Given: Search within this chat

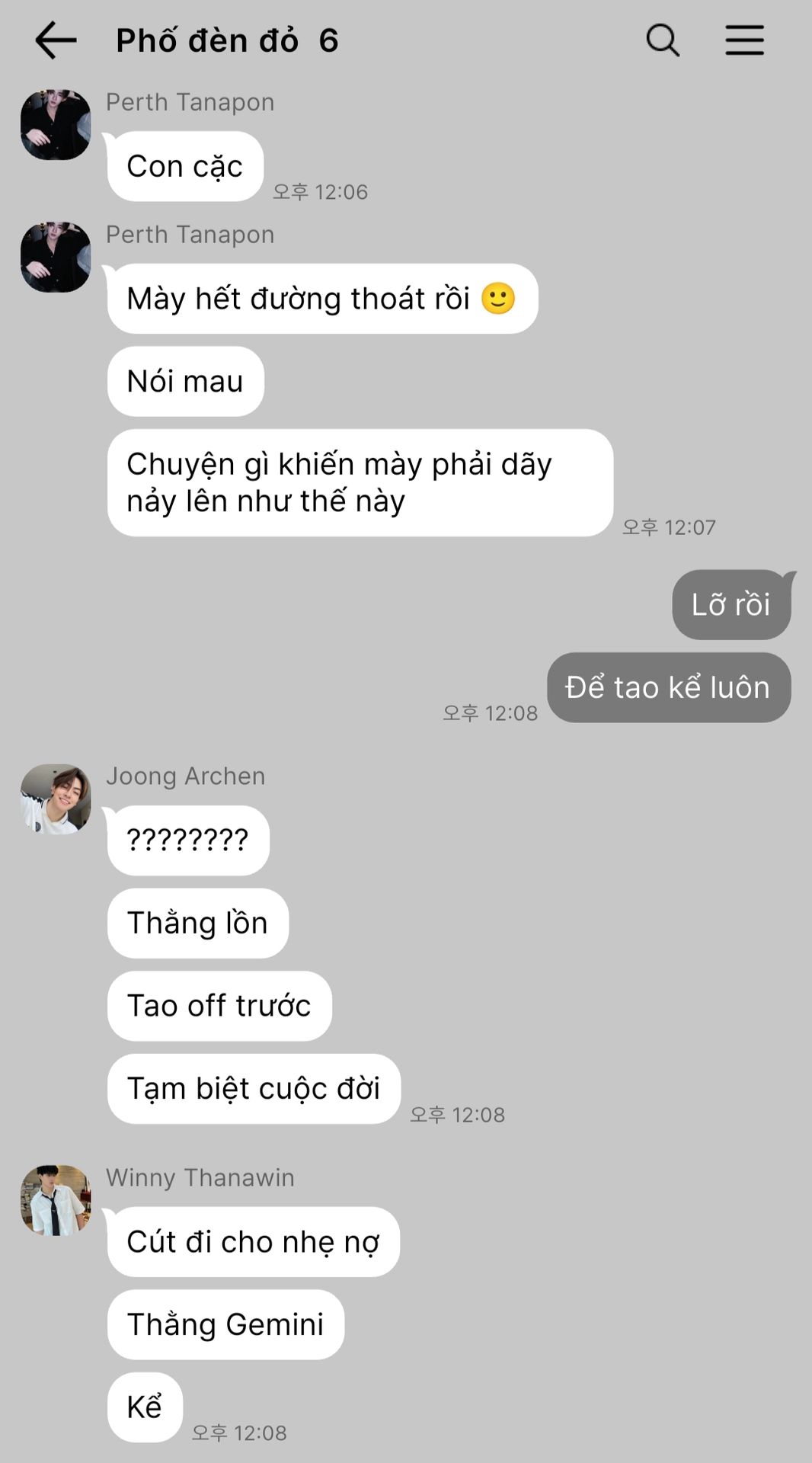Looking at the screenshot, I should tap(663, 40).
